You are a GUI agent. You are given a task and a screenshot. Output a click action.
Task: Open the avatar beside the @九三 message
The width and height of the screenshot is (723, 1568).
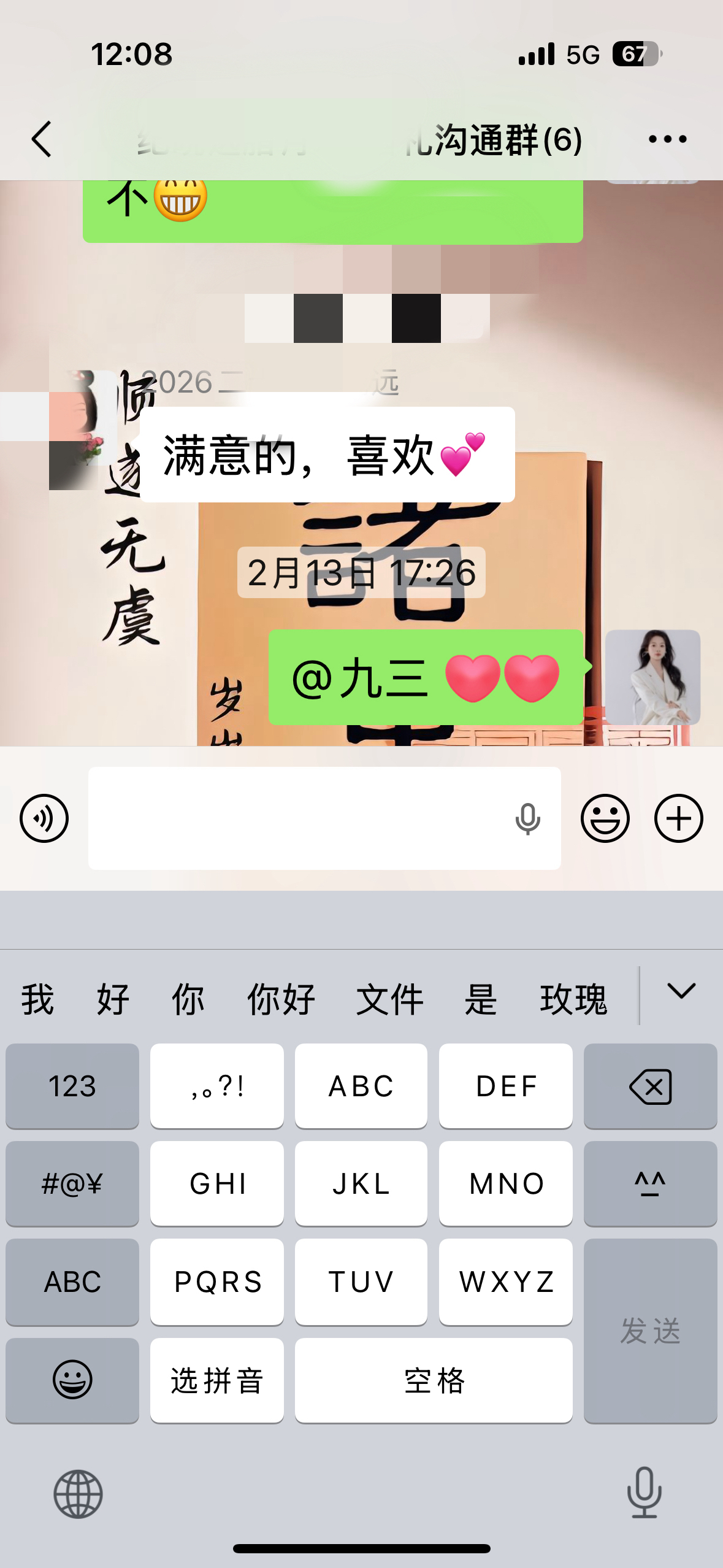[x=652, y=677]
